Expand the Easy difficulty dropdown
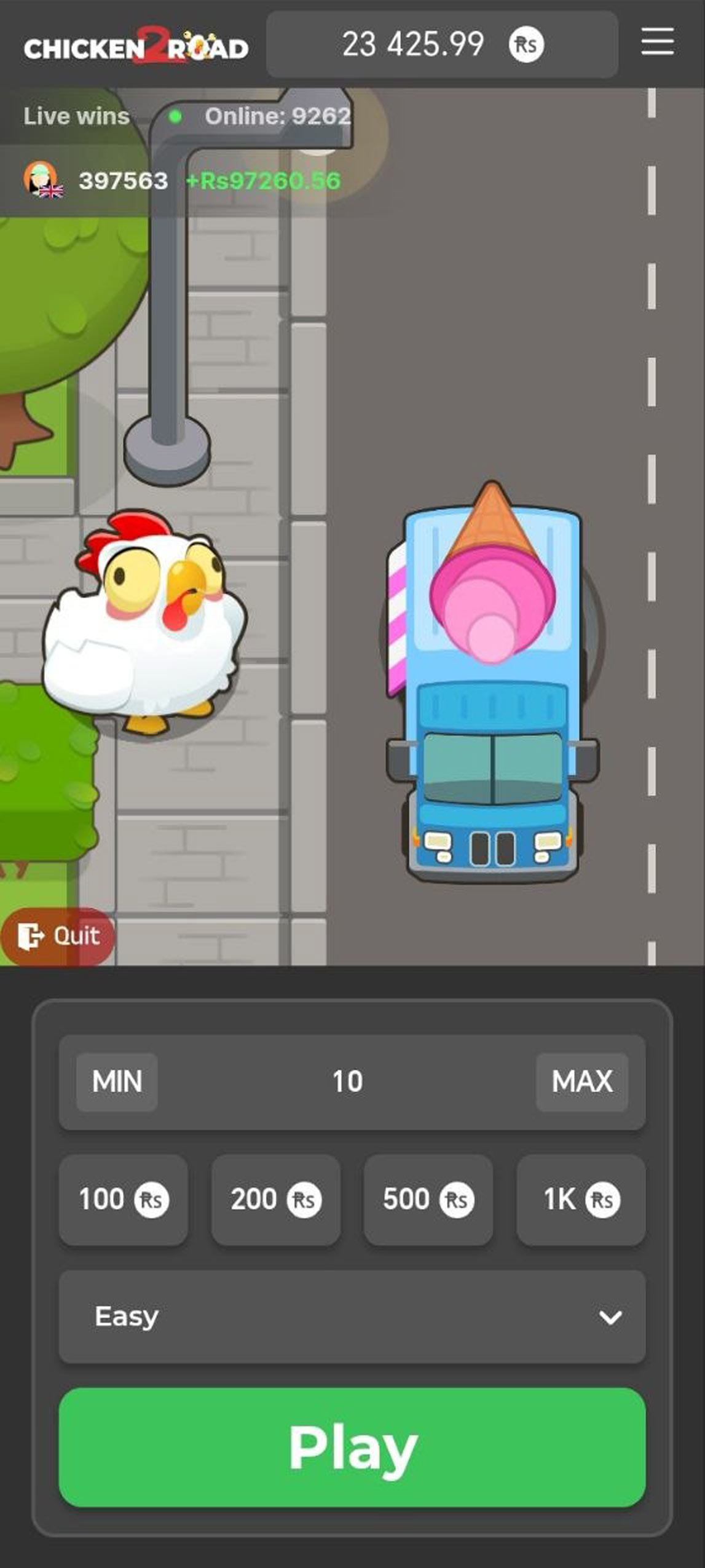Screen dimensions: 705x1568 [x=352, y=1317]
